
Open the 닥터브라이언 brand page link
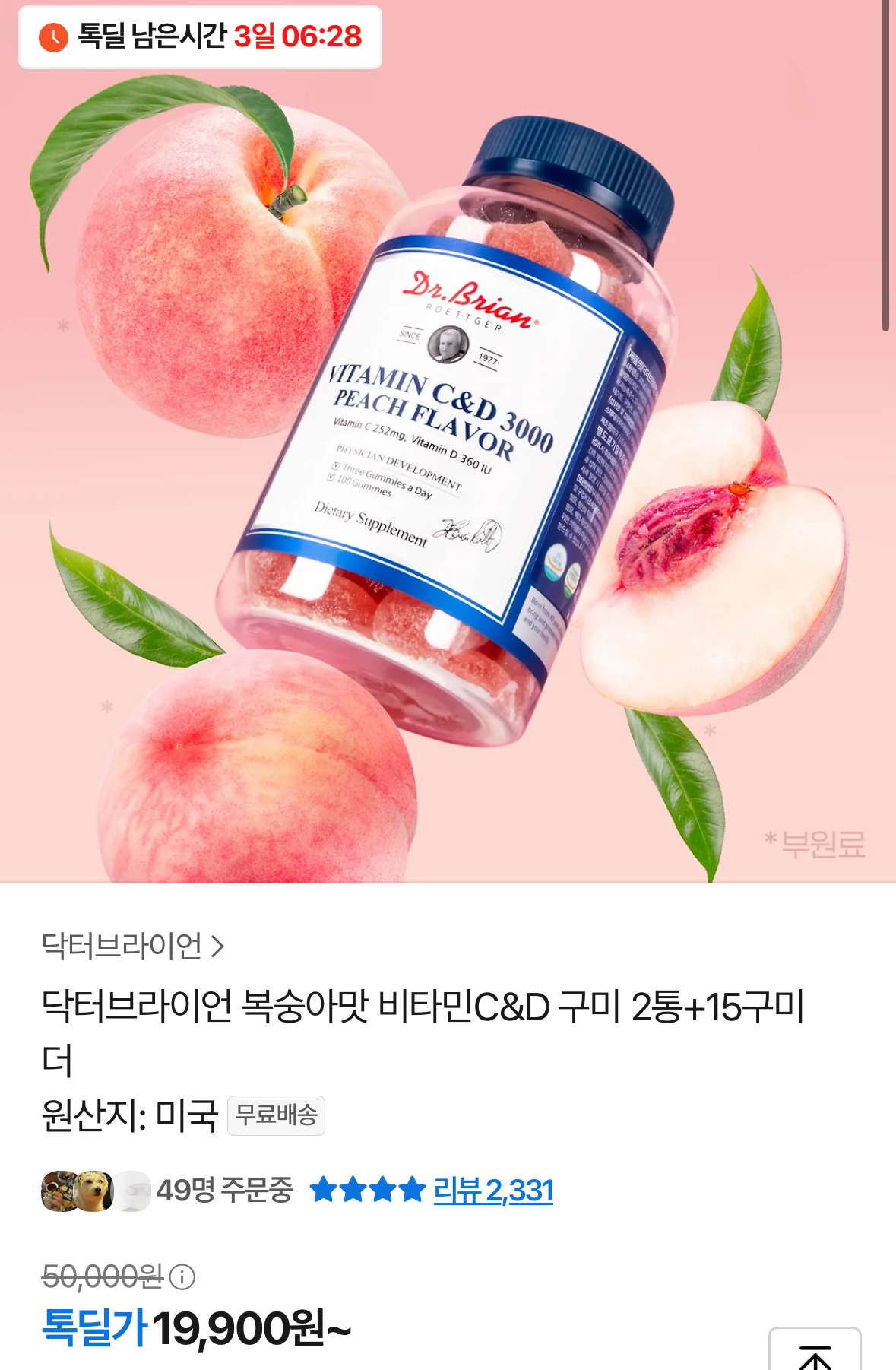pyautogui.click(x=133, y=947)
